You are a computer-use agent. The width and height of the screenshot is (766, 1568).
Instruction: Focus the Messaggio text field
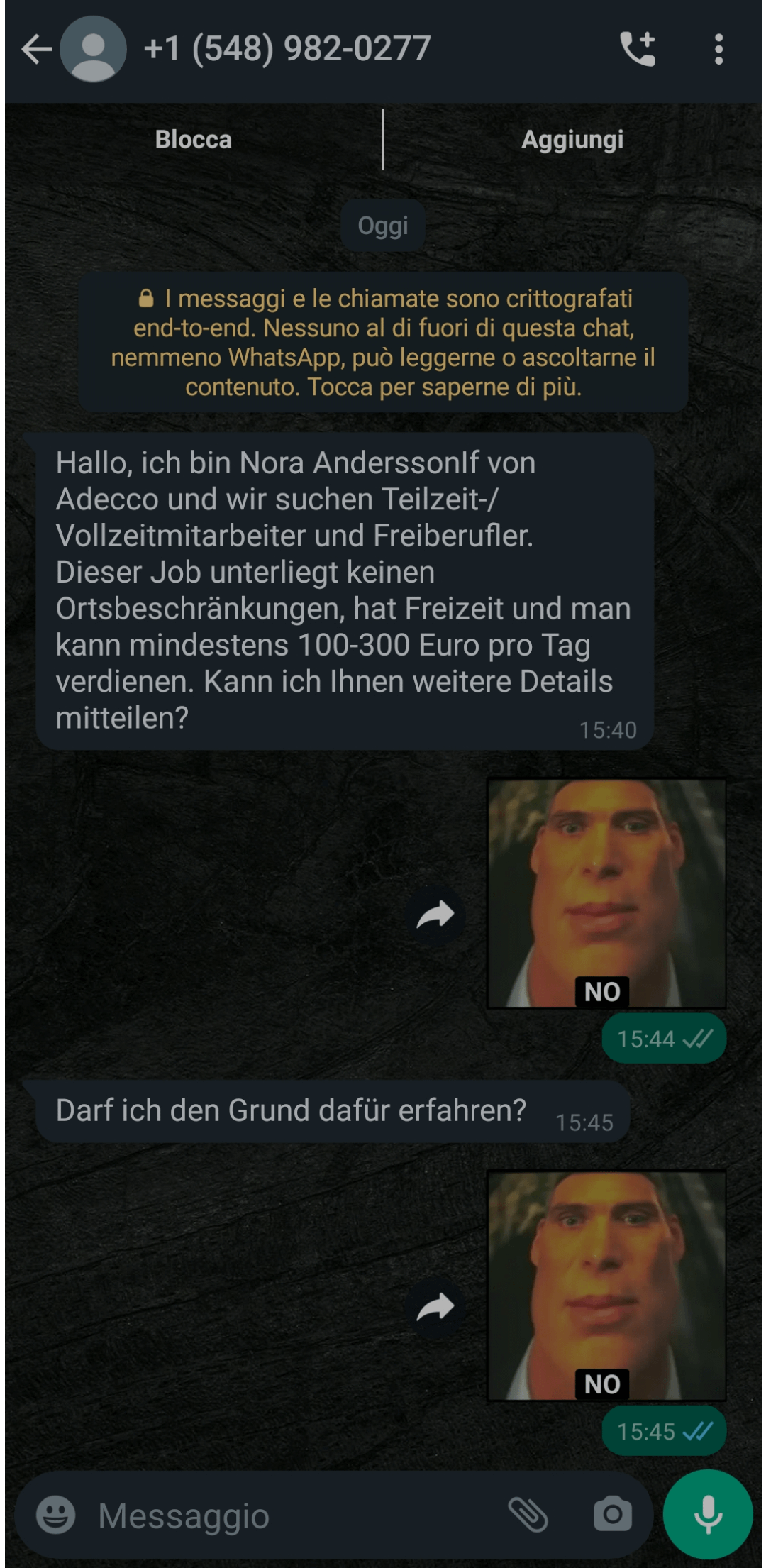pos(284,1516)
